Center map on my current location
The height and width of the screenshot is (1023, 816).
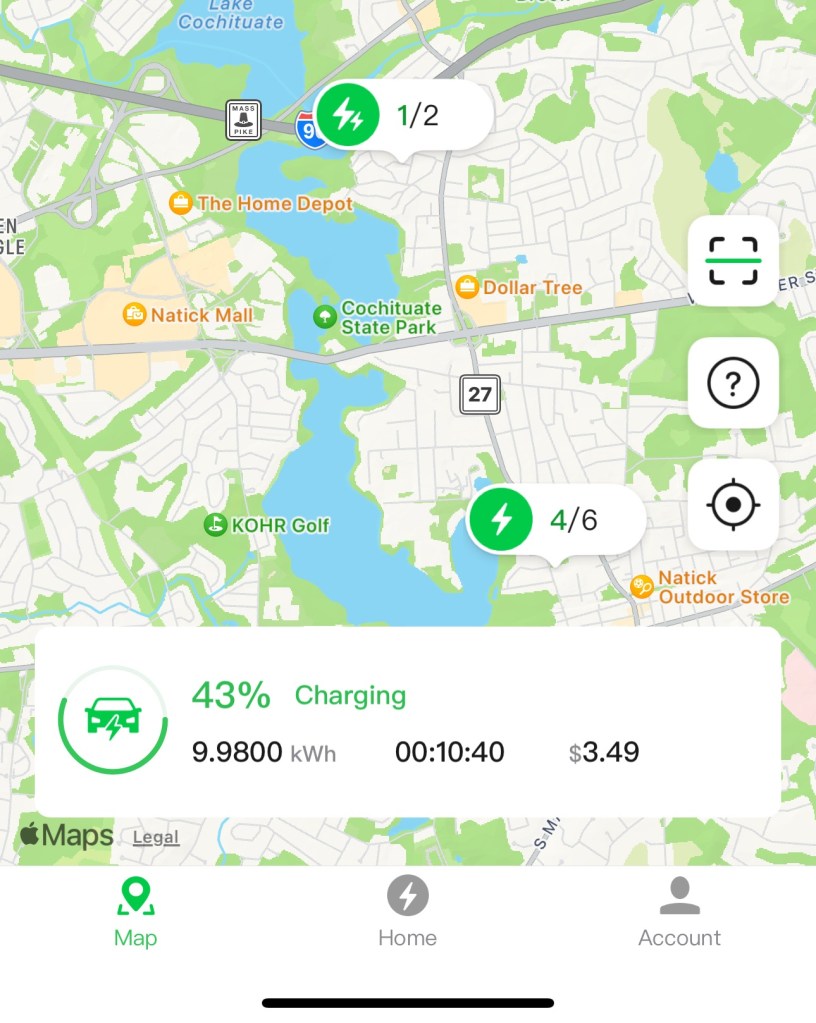(733, 505)
